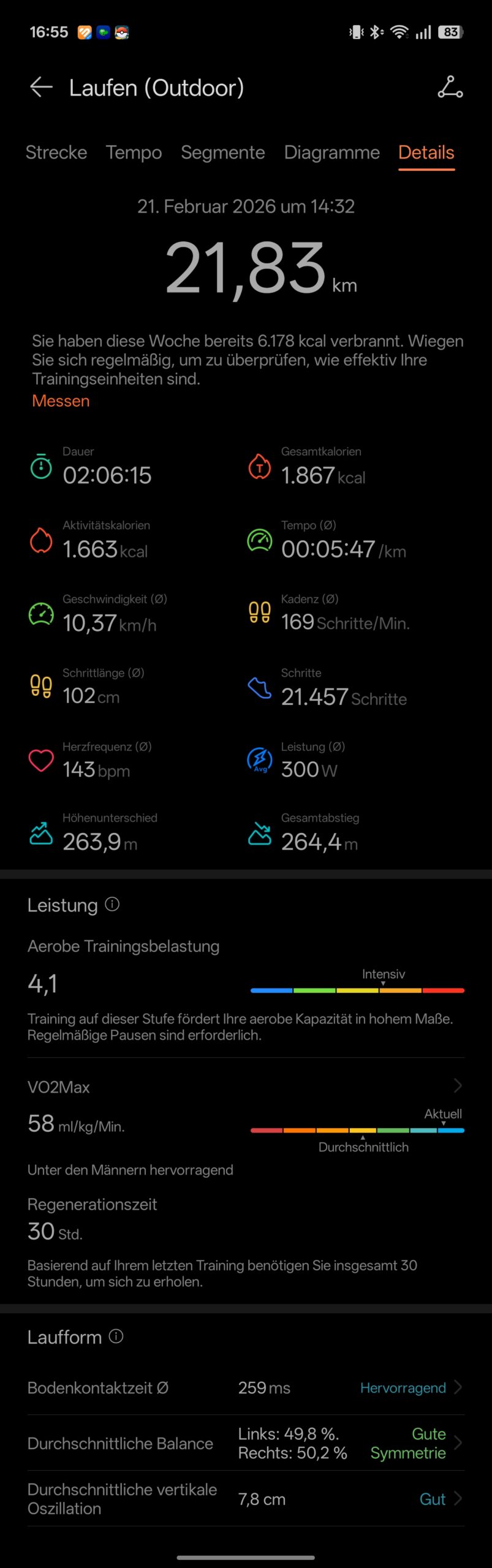The height and width of the screenshot is (1568, 492).
Task: Select the Details tab
Action: point(426,153)
